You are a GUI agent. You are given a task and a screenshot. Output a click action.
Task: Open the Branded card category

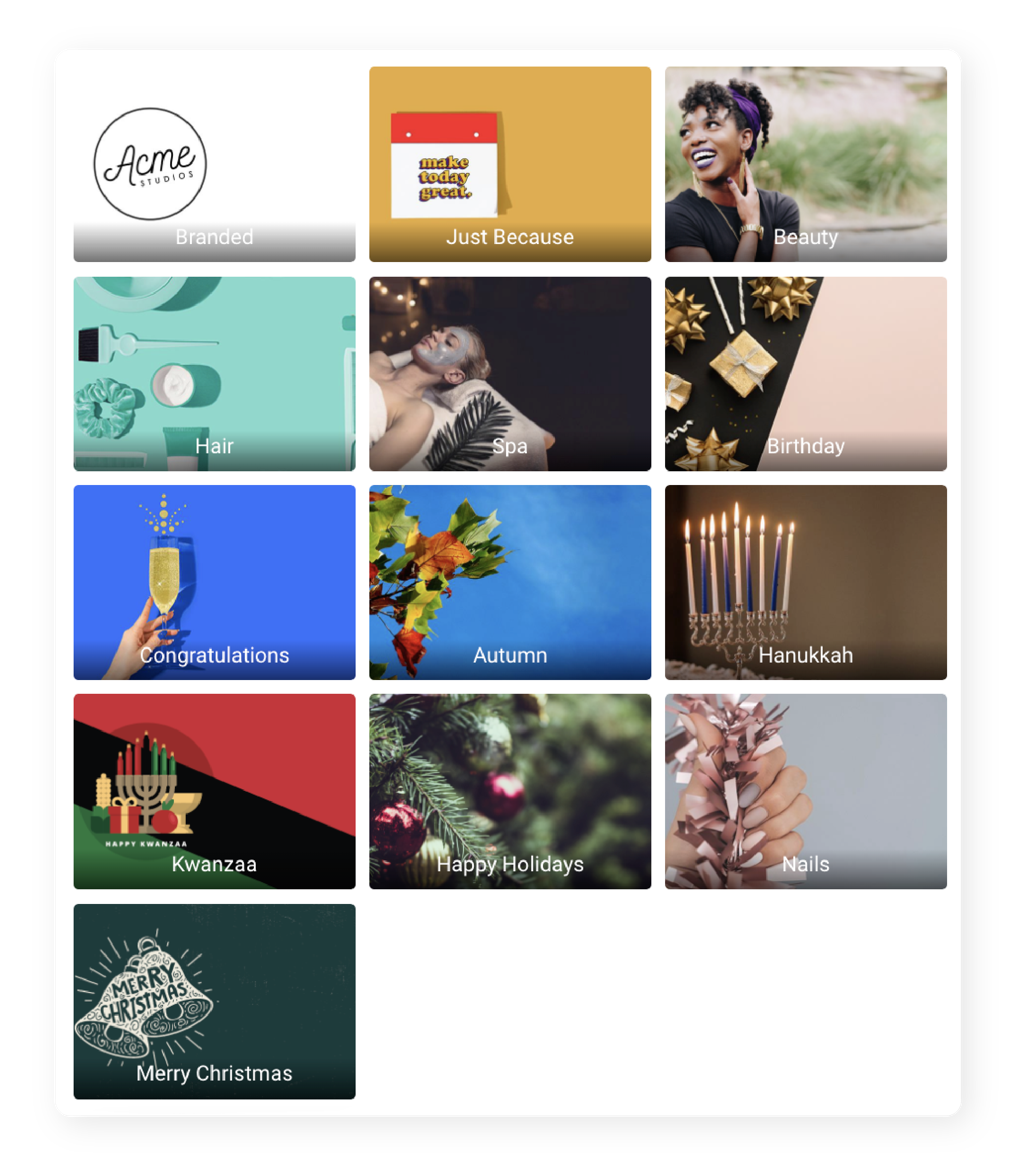point(214,164)
